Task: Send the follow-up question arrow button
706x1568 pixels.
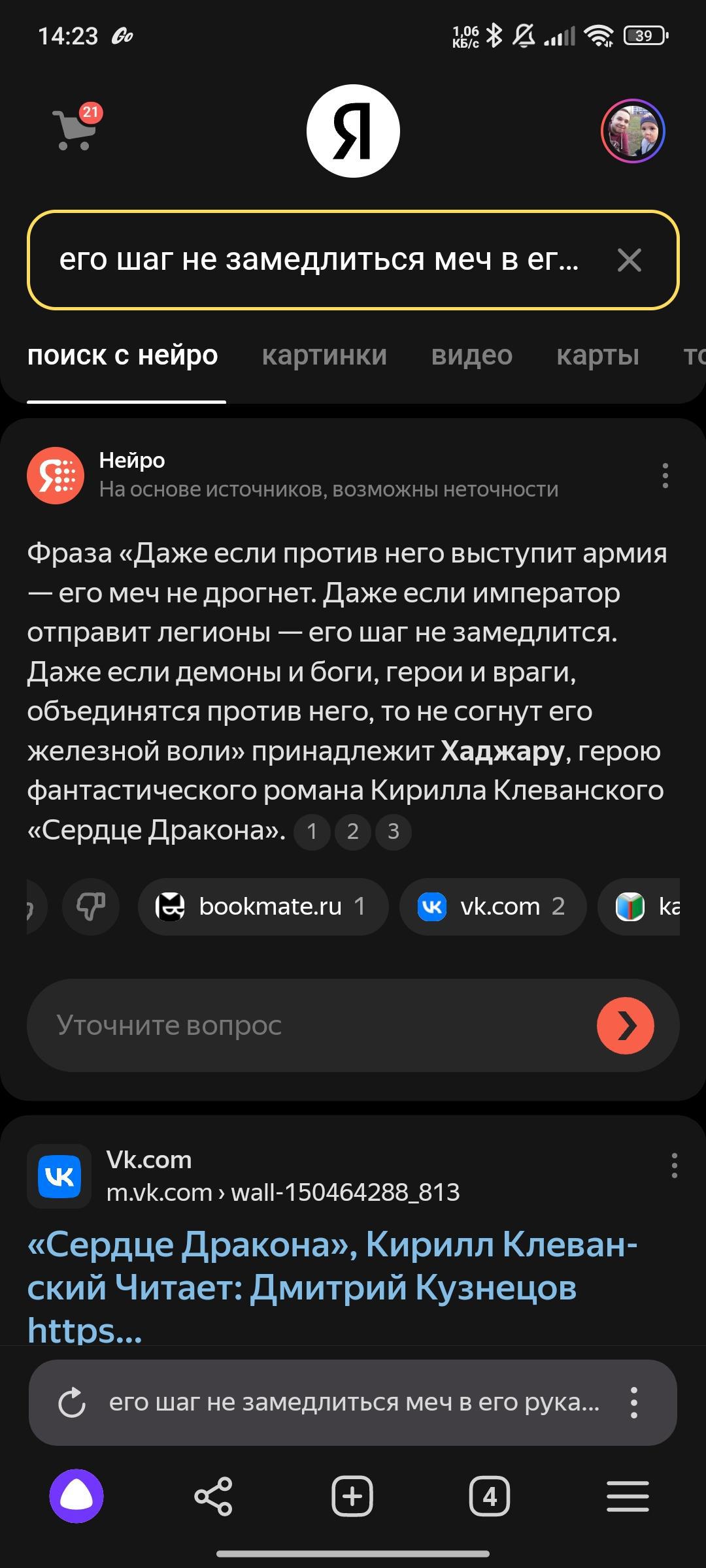Action: [625, 1025]
